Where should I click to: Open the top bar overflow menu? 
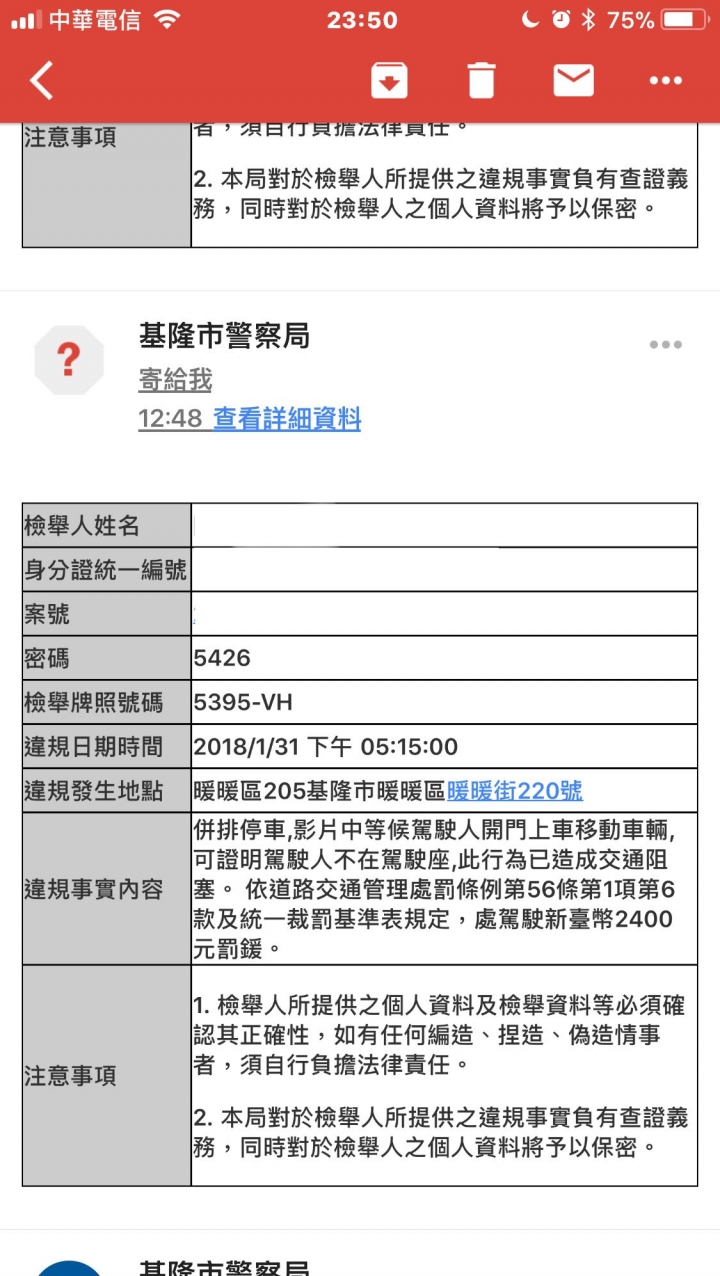(665, 80)
